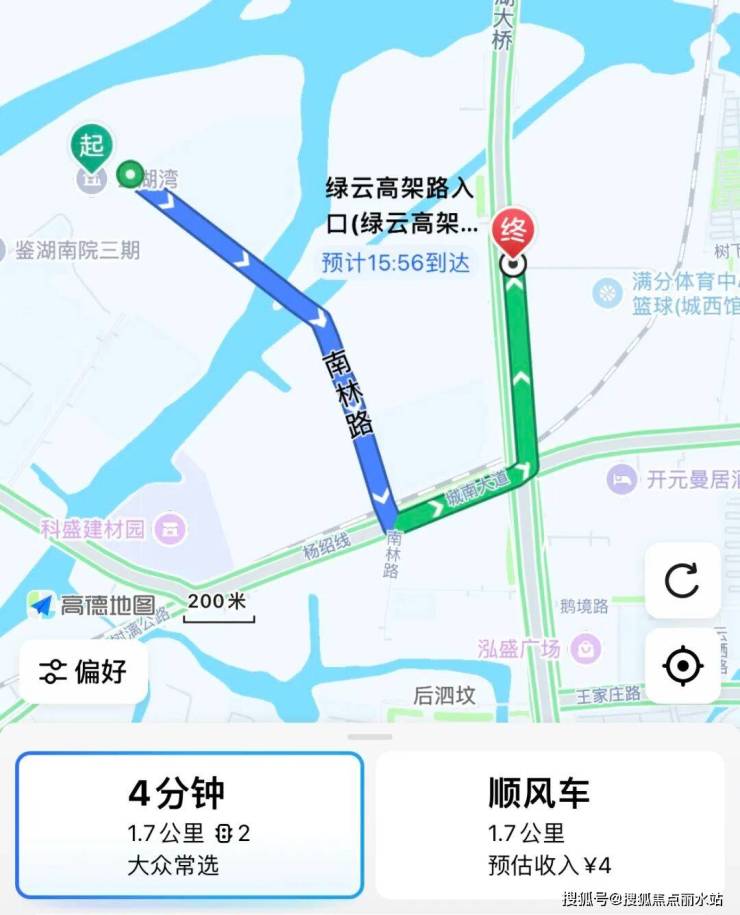
Task: Refresh the route with the circular arrow
Action: [682, 580]
